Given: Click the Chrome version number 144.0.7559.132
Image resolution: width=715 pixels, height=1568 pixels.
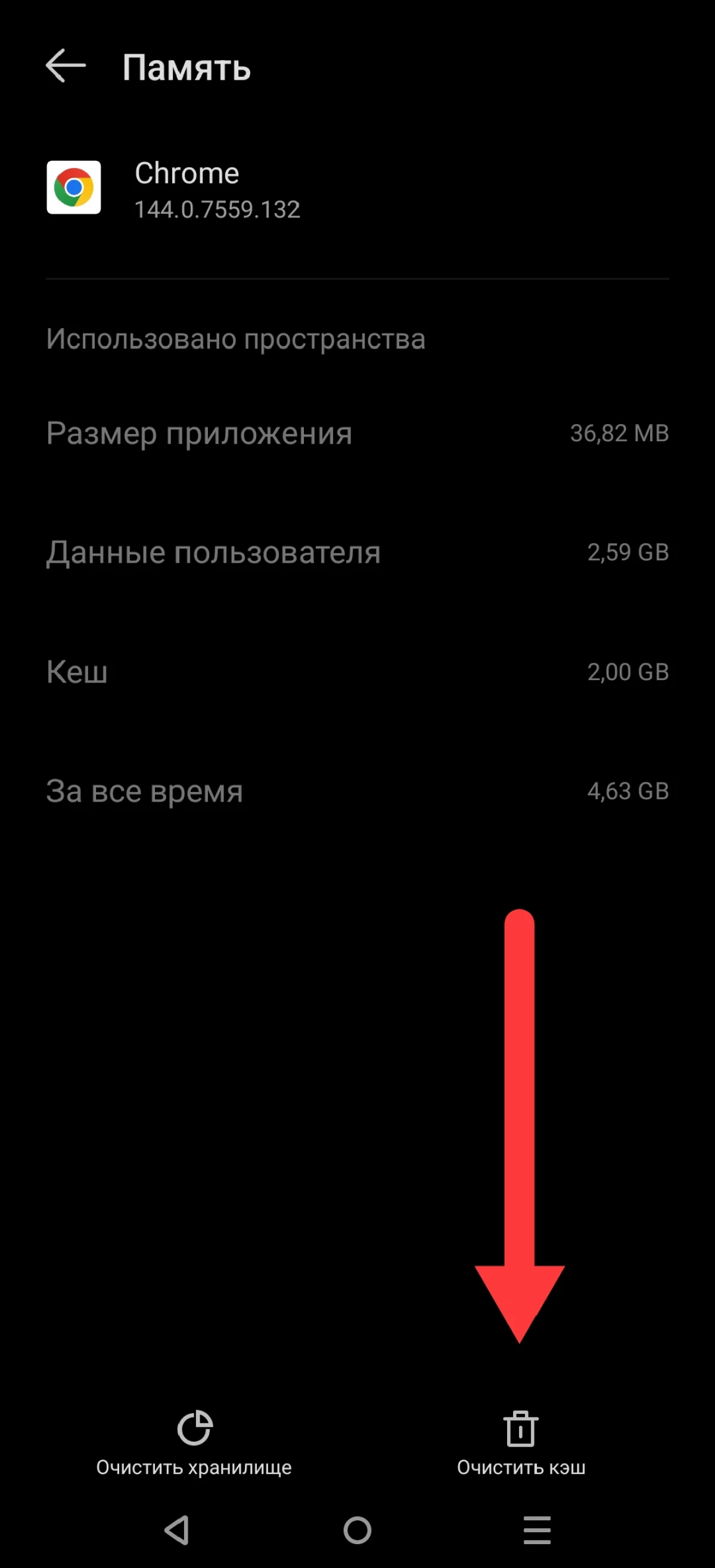Looking at the screenshot, I should [217, 210].
